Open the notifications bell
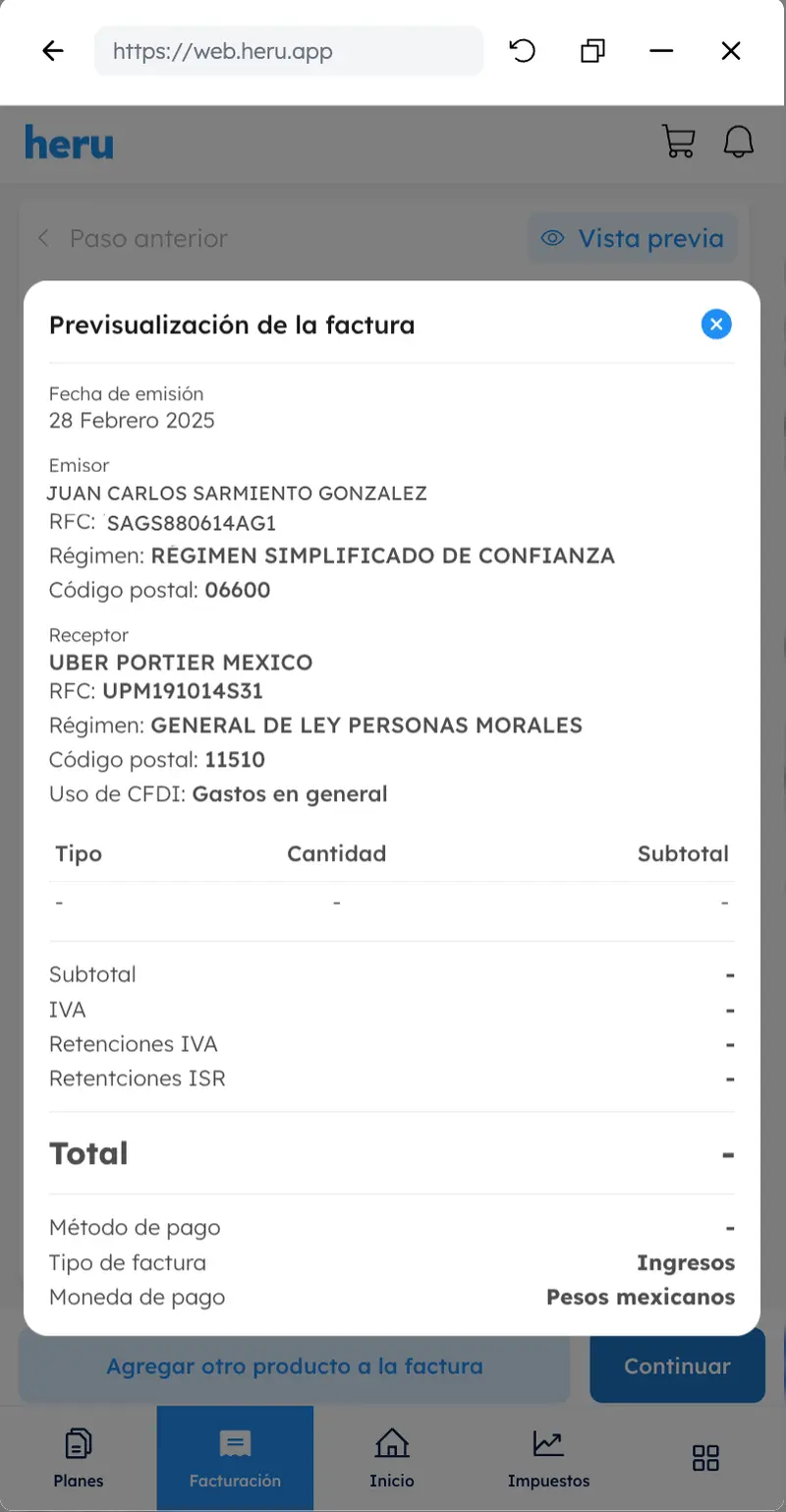This screenshot has height=1512, width=786. (x=739, y=142)
